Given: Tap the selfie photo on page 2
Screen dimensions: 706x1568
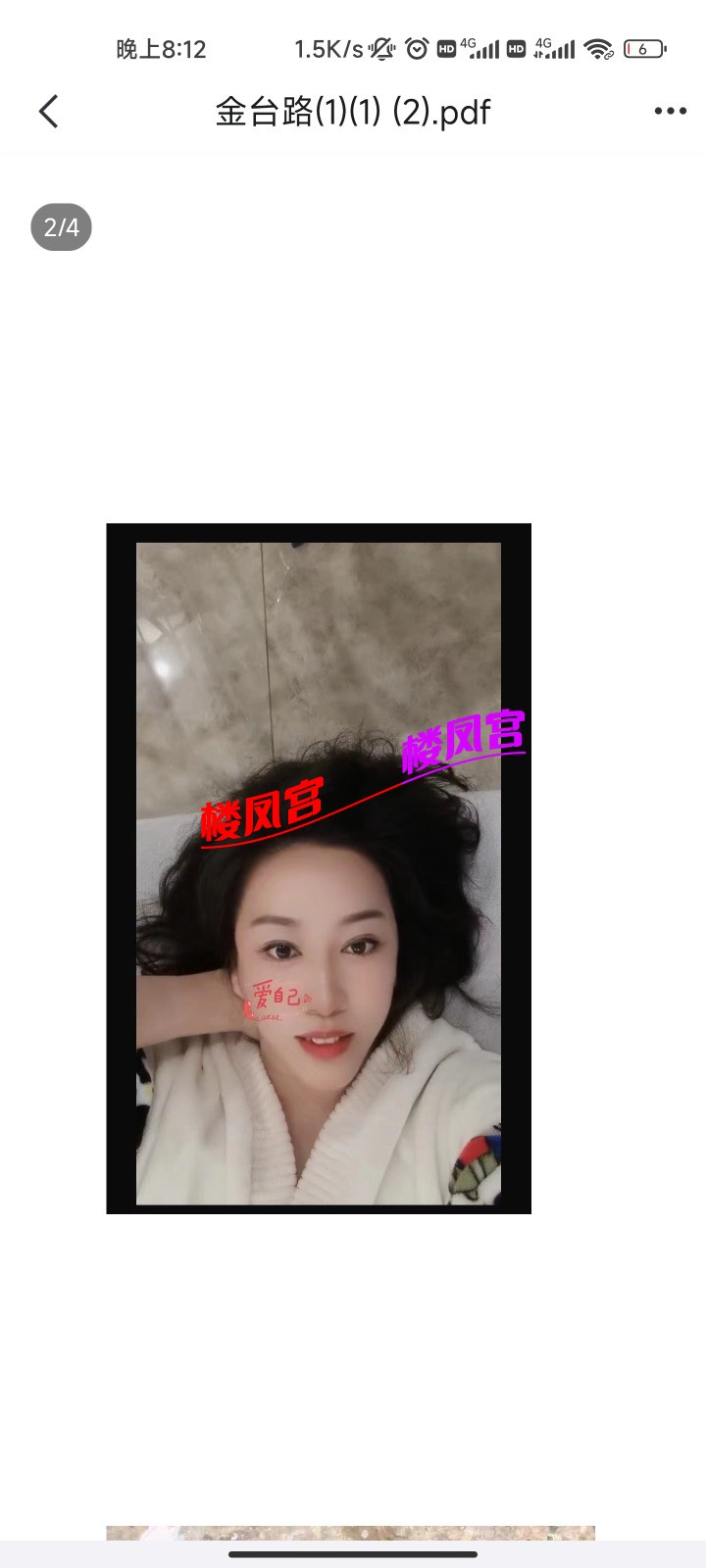Looking at the screenshot, I should click(318, 867).
